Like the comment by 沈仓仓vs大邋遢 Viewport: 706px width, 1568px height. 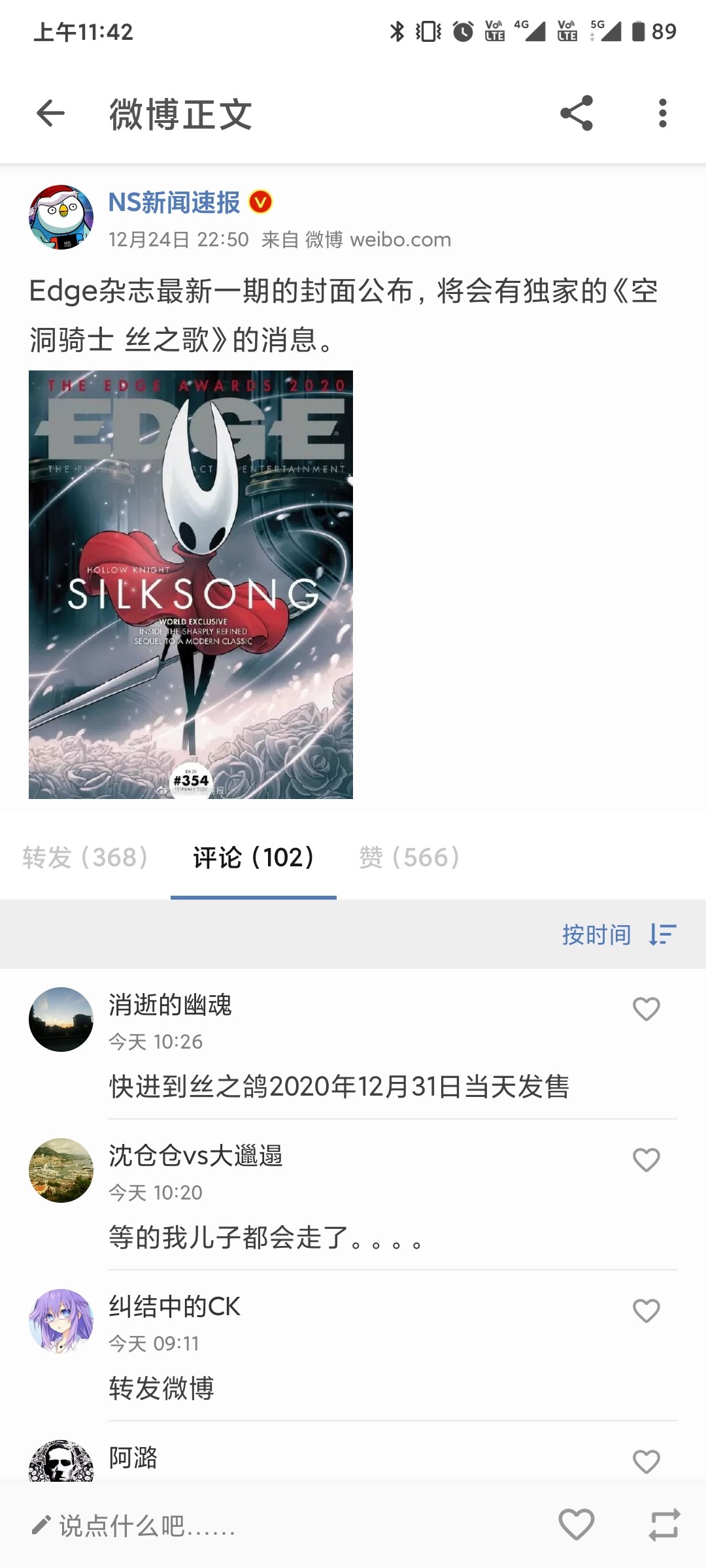click(x=646, y=1160)
